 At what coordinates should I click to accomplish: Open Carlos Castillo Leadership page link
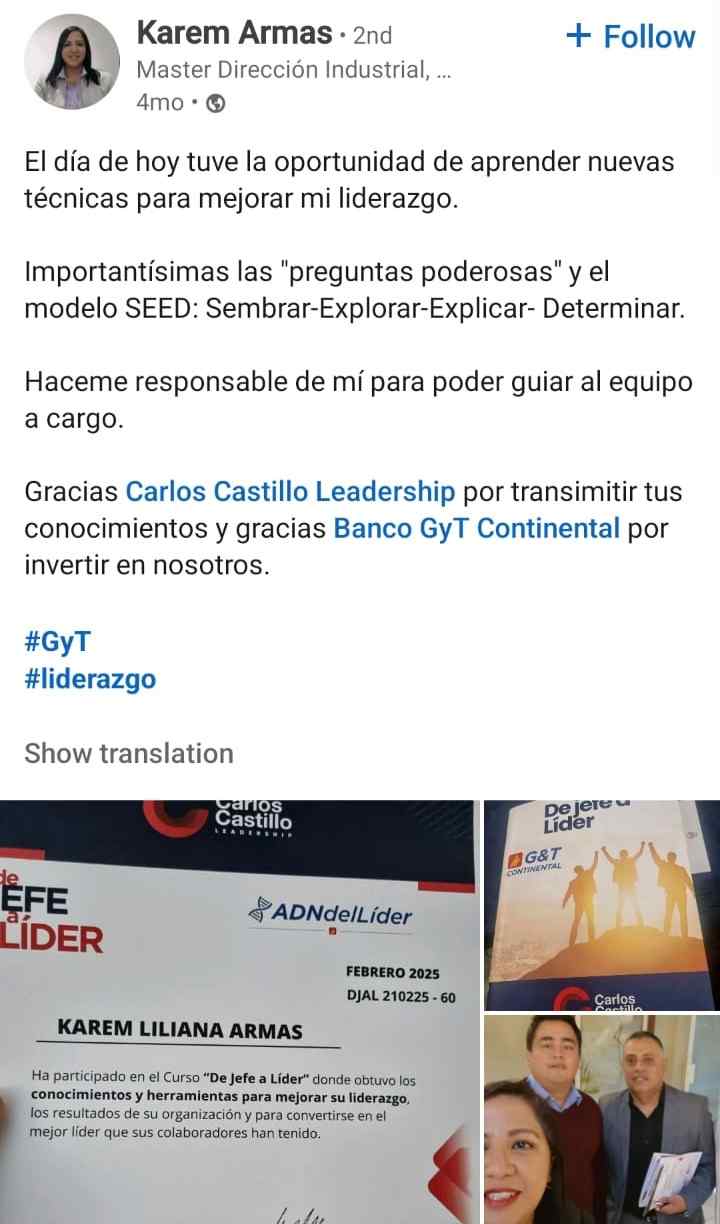[290, 492]
